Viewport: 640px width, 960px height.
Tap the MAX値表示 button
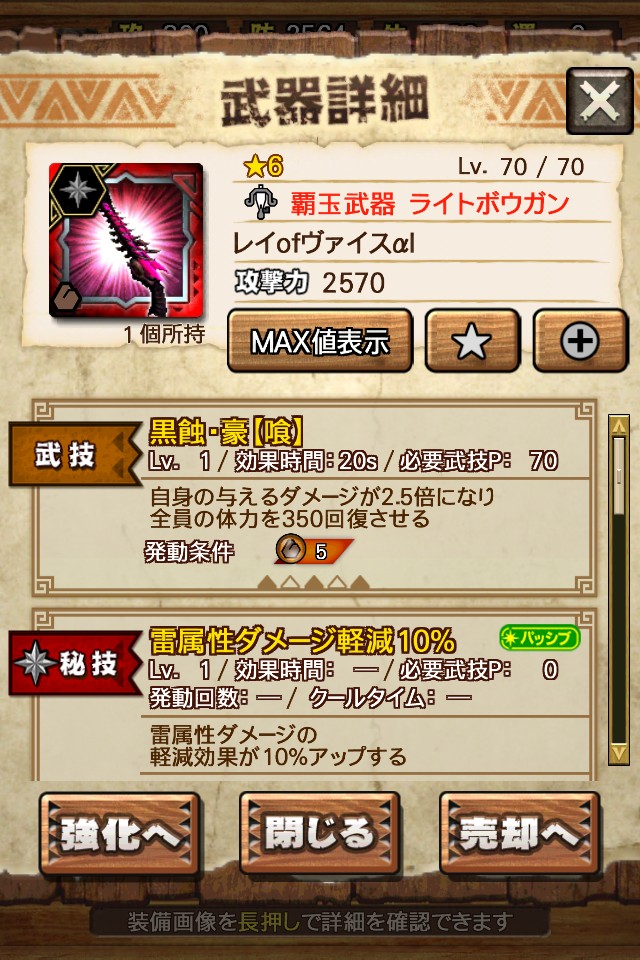[320, 342]
